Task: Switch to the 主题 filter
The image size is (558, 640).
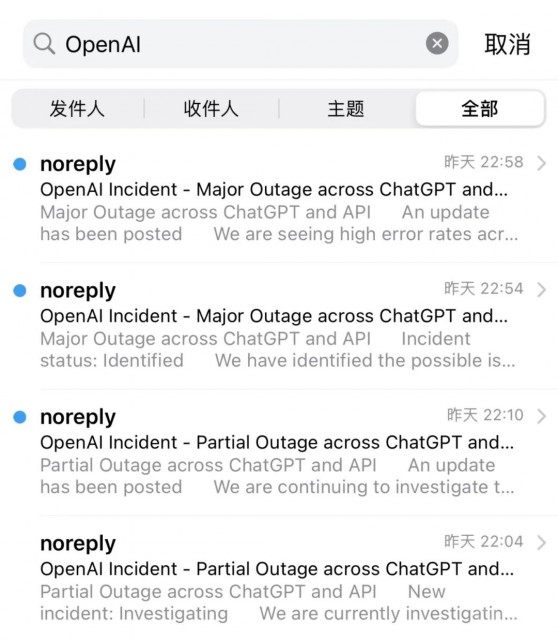Action: pyautogui.click(x=346, y=109)
